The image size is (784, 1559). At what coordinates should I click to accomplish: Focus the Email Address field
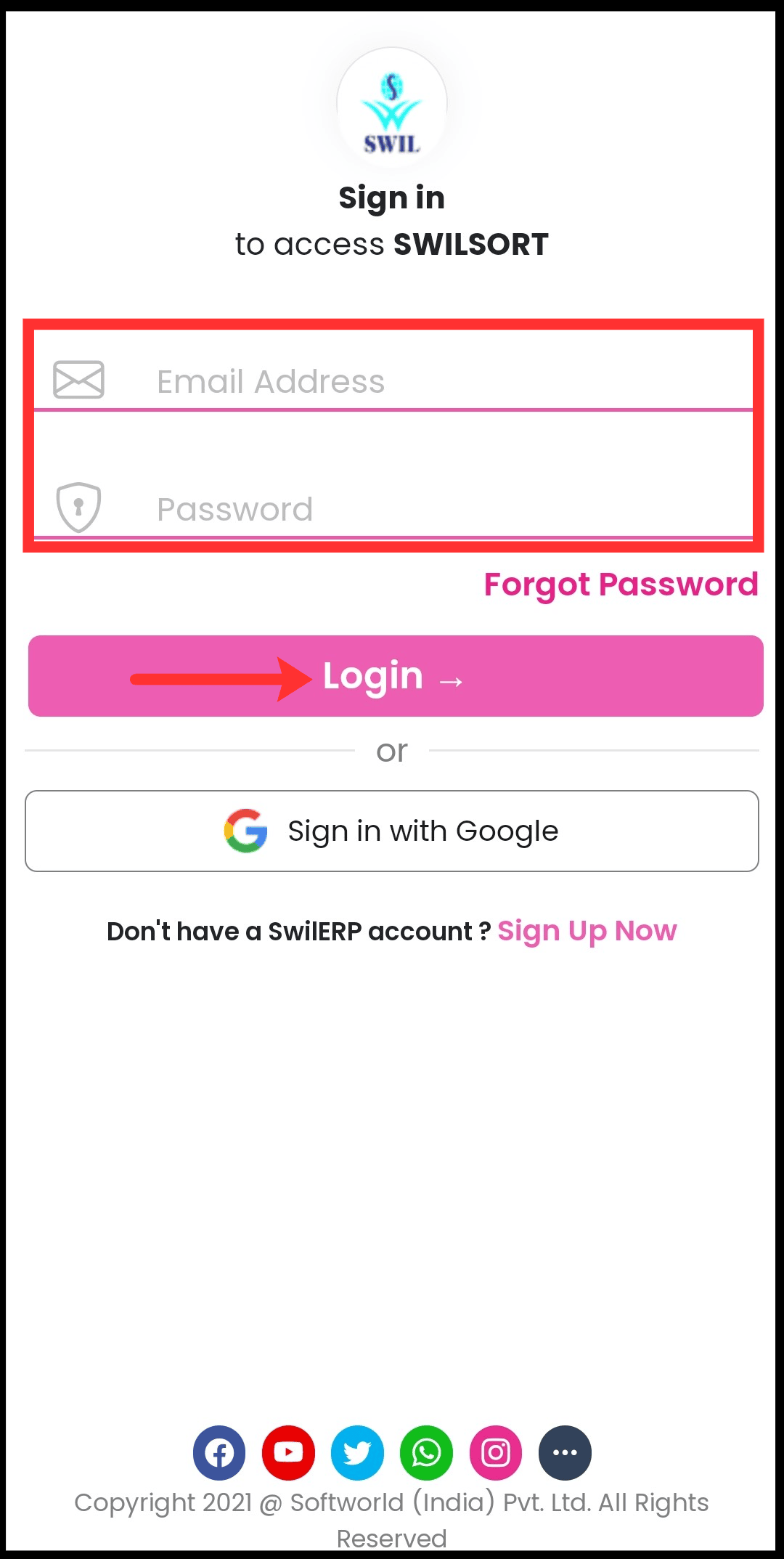click(436, 381)
